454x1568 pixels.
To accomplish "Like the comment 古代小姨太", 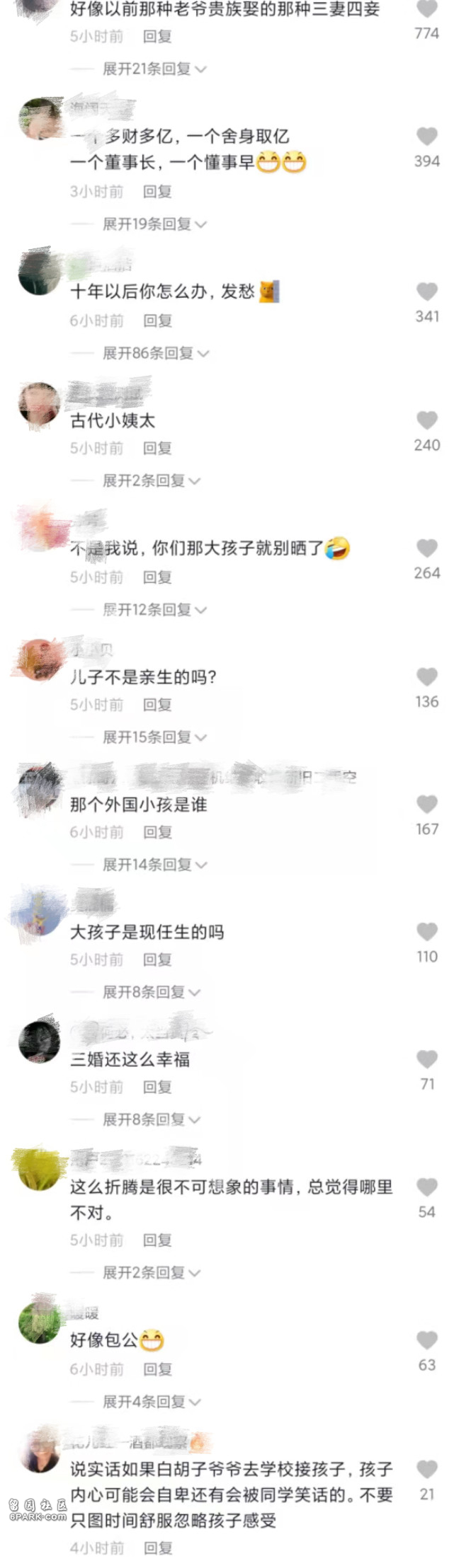I will click(426, 420).
